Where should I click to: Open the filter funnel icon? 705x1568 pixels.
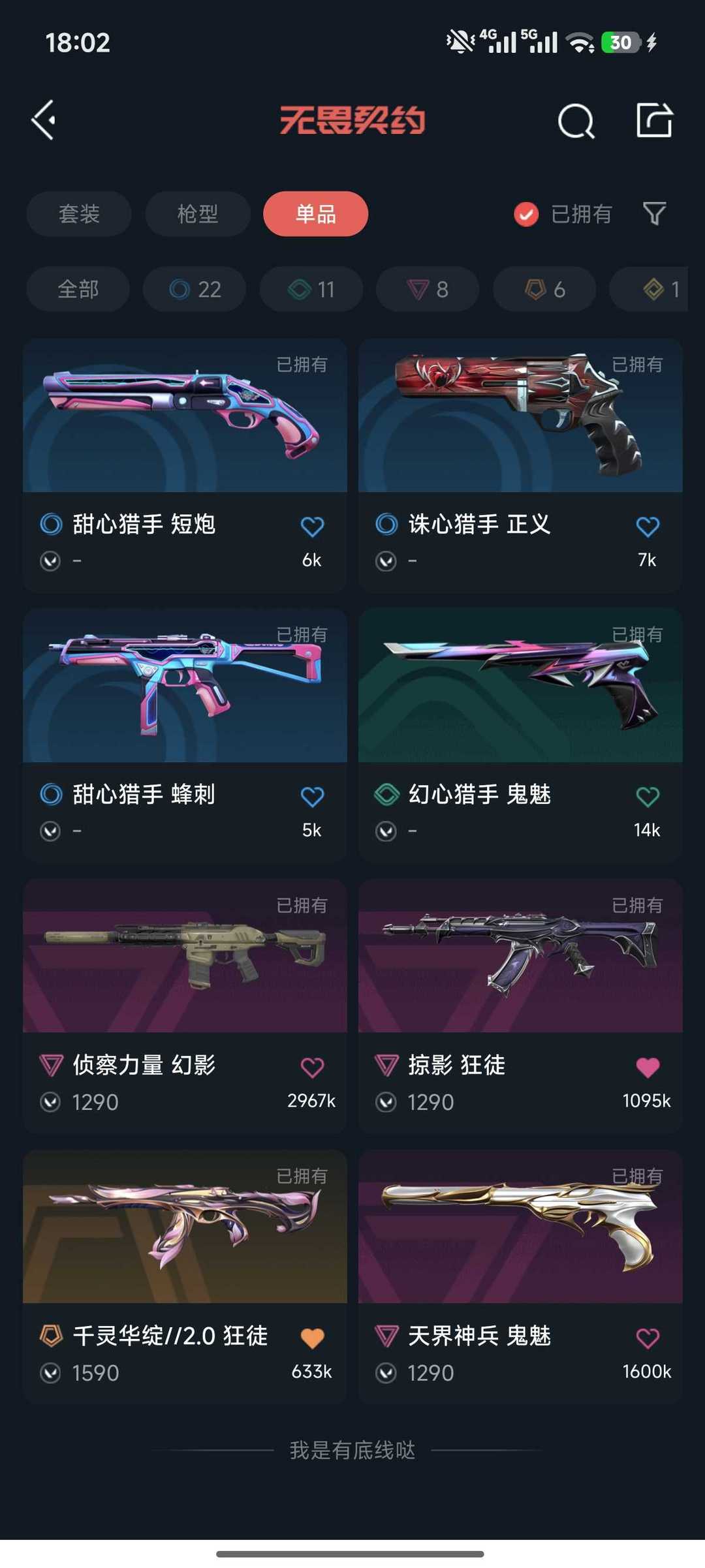click(654, 213)
